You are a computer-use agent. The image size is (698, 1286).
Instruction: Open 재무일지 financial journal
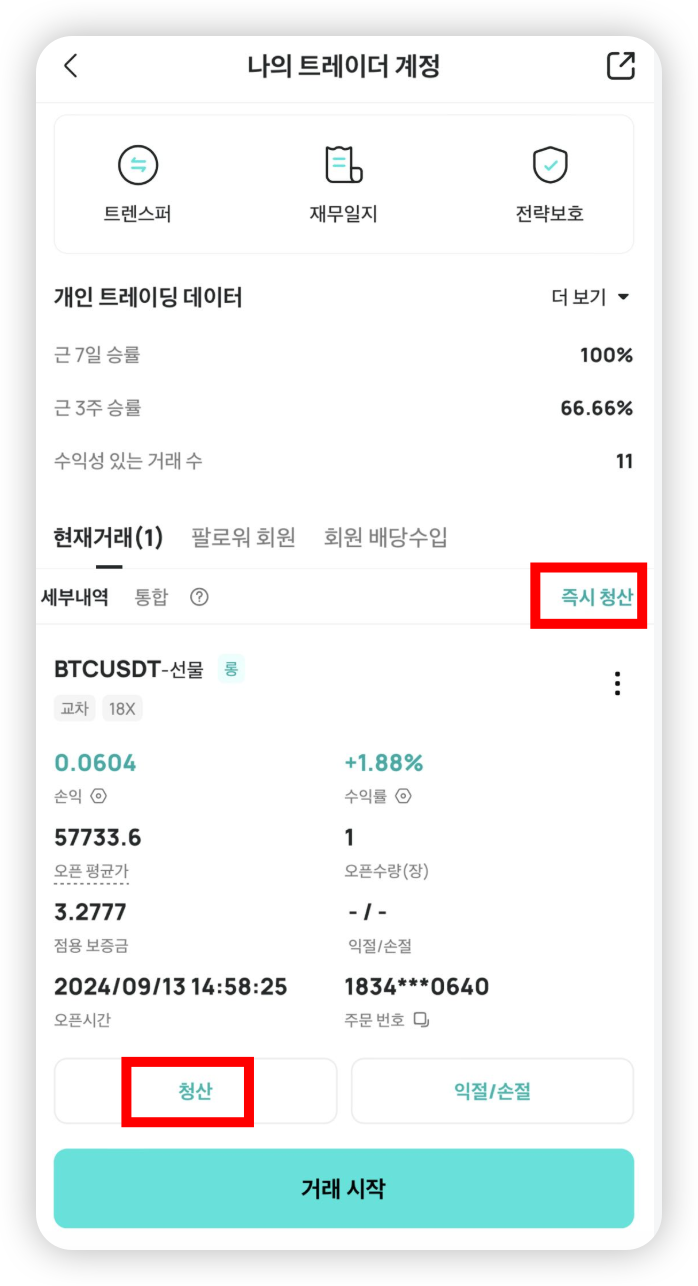pos(343,185)
